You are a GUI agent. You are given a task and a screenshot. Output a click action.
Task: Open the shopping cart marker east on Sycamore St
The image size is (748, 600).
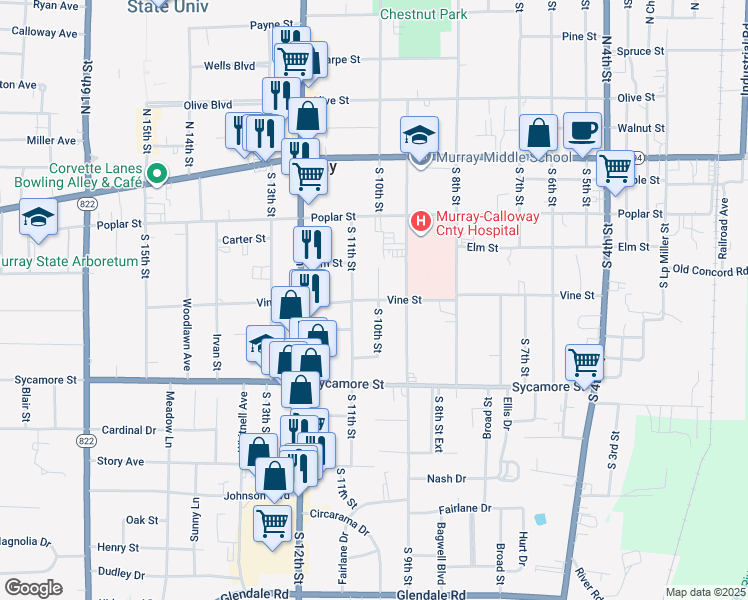point(584,362)
